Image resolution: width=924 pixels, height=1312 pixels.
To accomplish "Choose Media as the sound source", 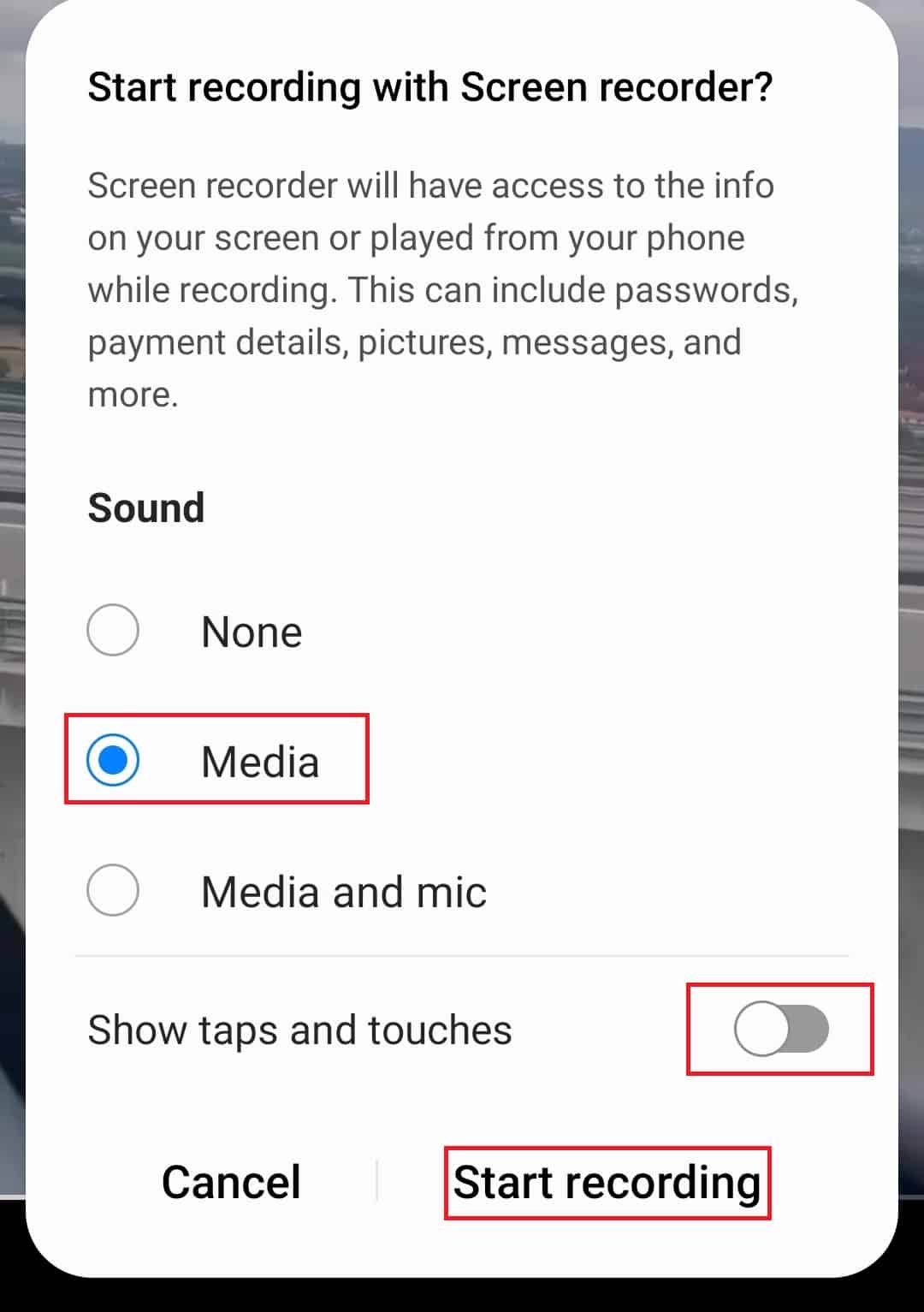I will pyautogui.click(x=113, y=760).
